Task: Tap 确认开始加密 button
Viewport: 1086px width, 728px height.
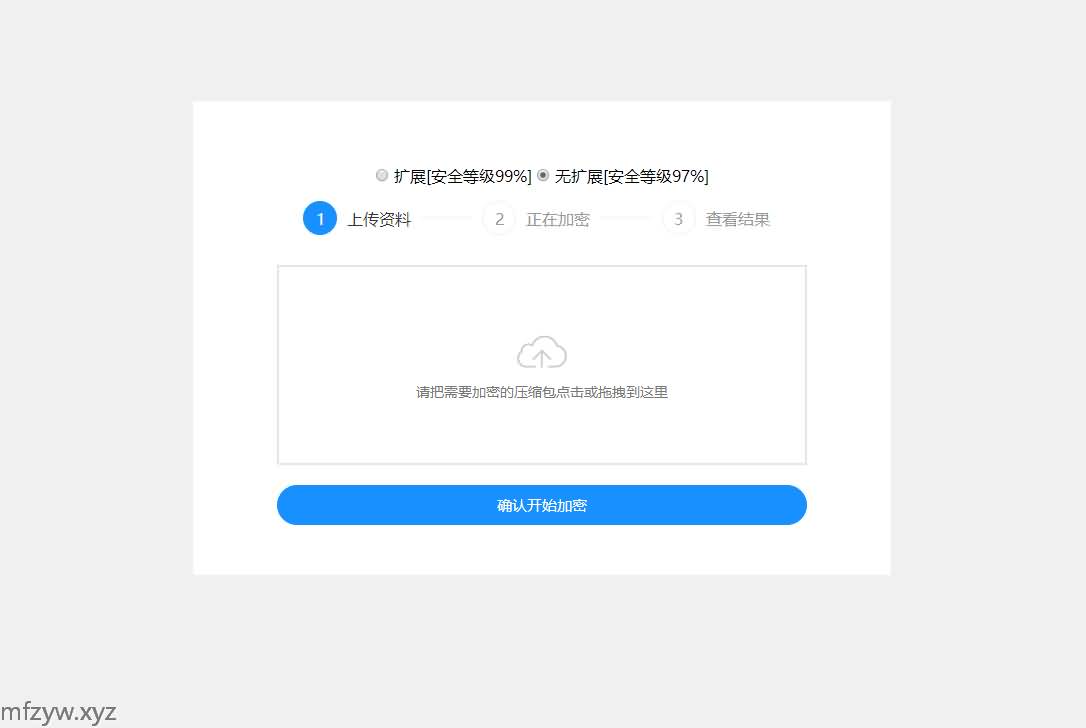Action: click(x=541, y=505)
